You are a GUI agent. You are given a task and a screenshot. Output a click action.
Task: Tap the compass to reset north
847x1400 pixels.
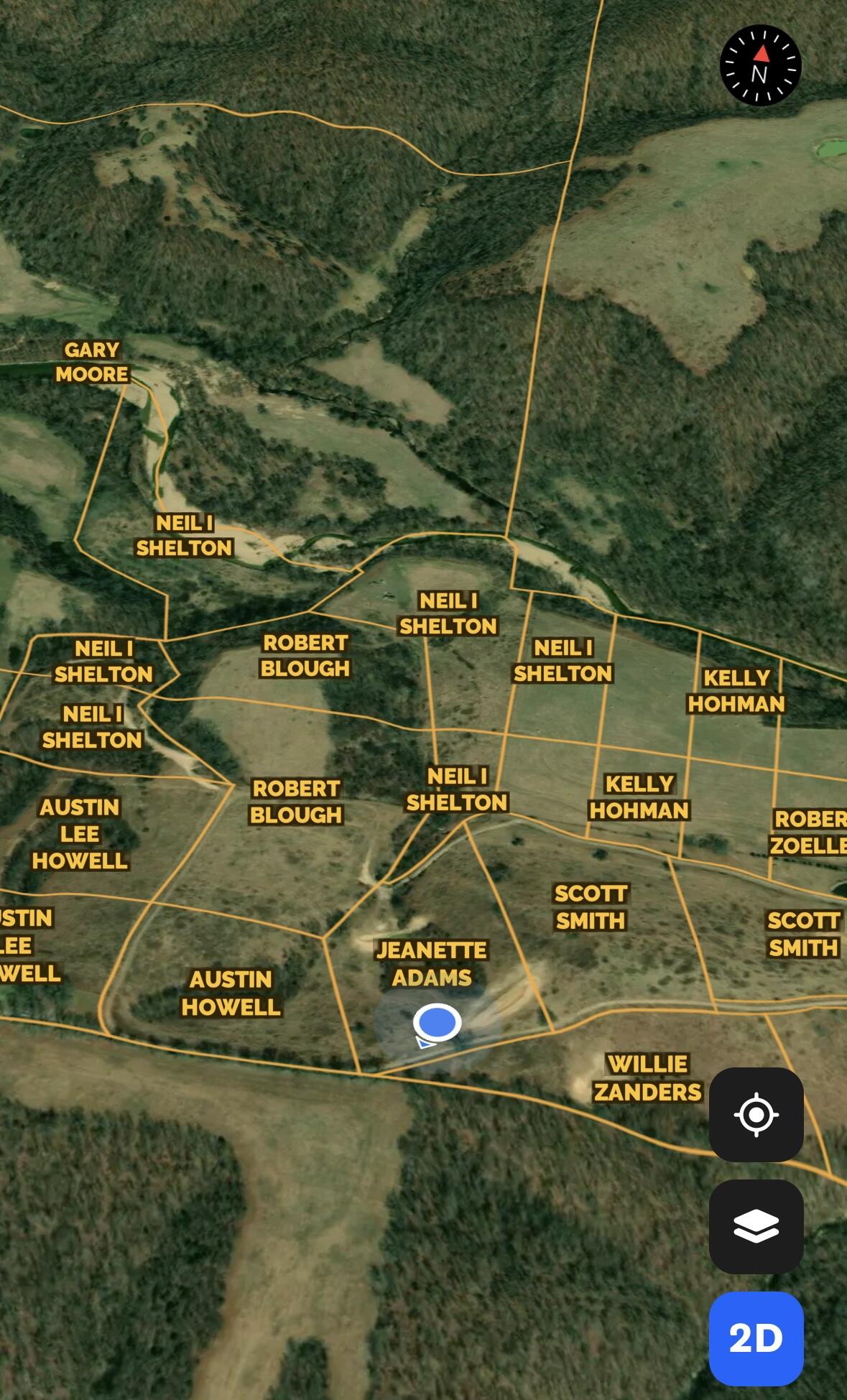[x=760, y=65]
